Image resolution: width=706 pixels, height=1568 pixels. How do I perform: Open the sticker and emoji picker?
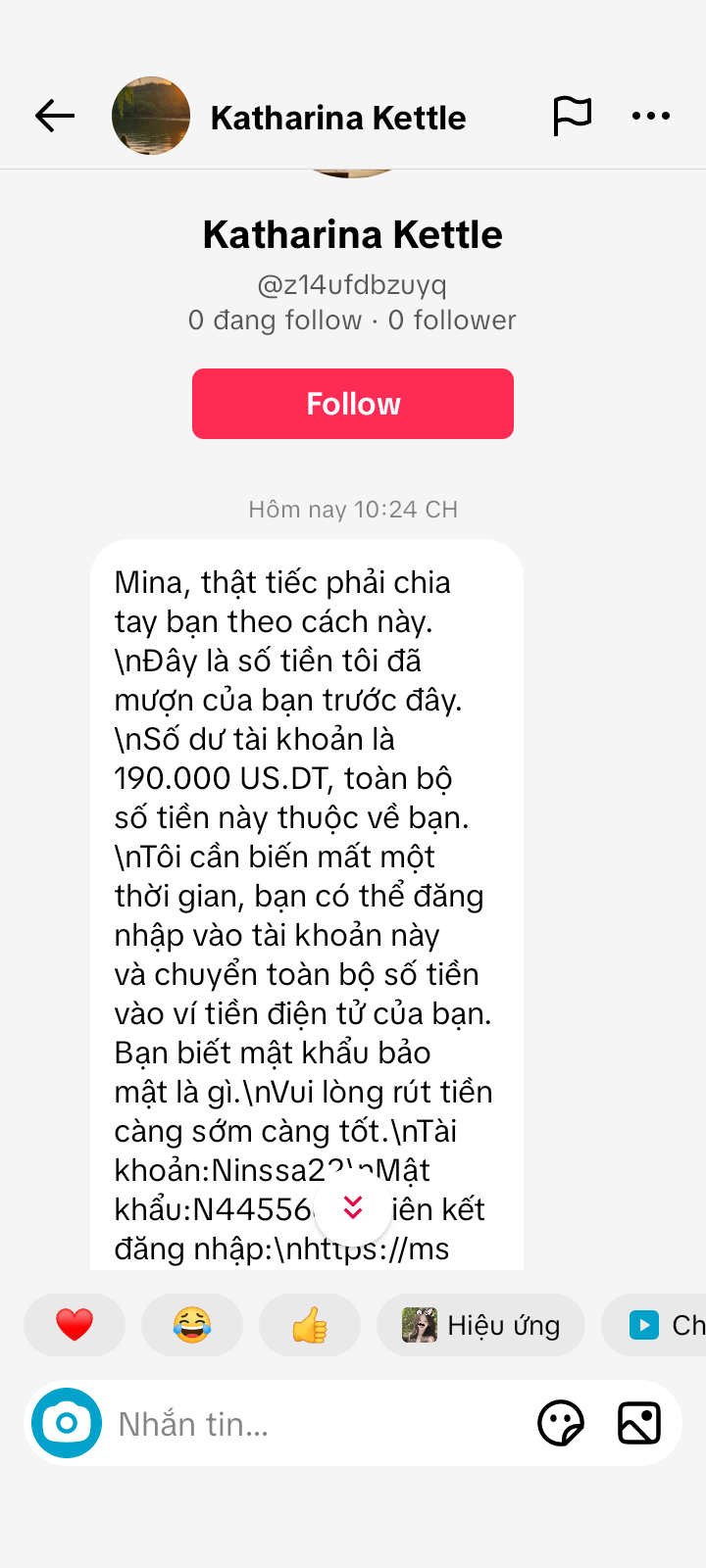(x=561, y=1423)
